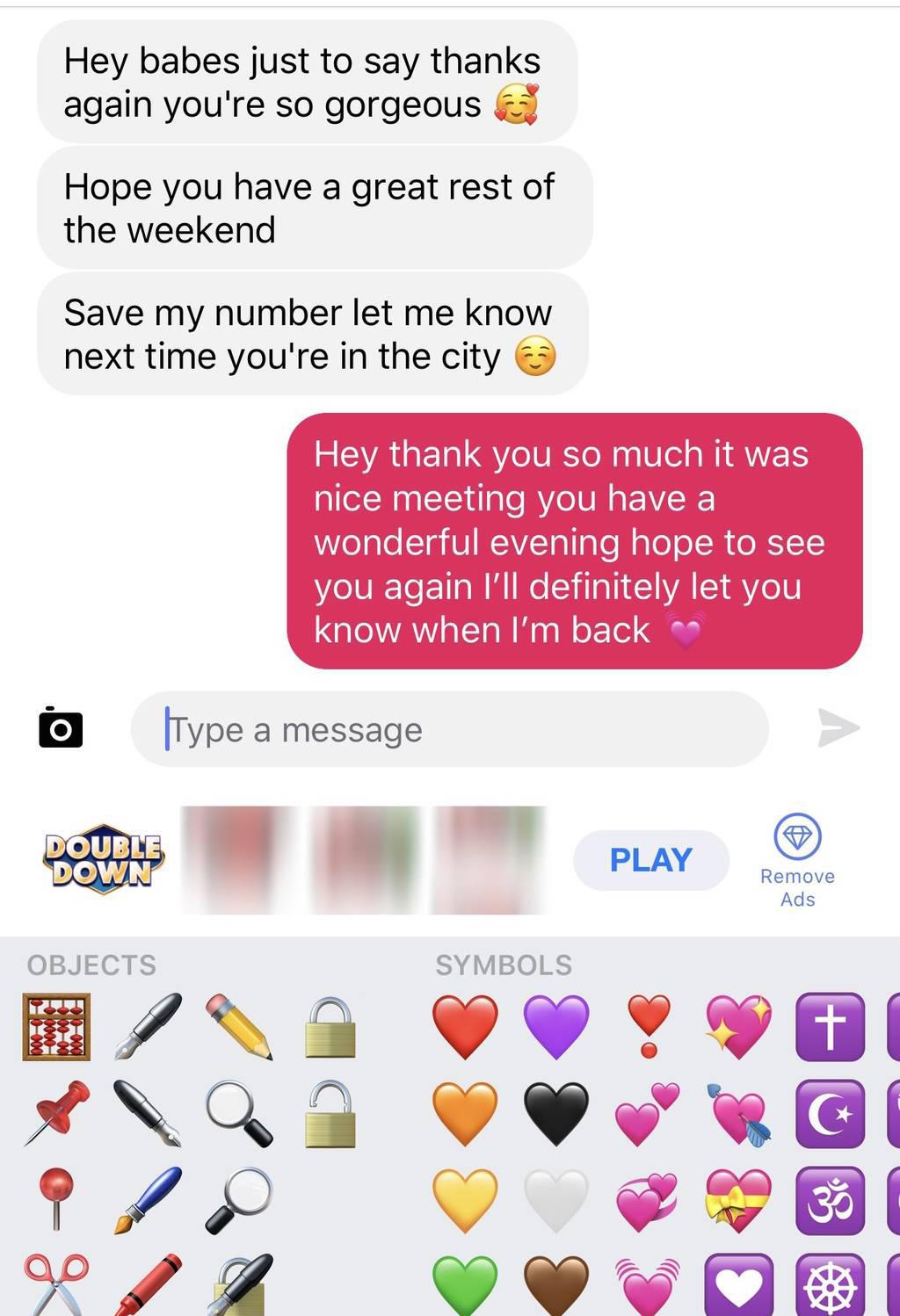This screenshot has height=1316, width=900.
Task: Tap PLAY on the Double Down ad
Action: [x=650, y=860]
